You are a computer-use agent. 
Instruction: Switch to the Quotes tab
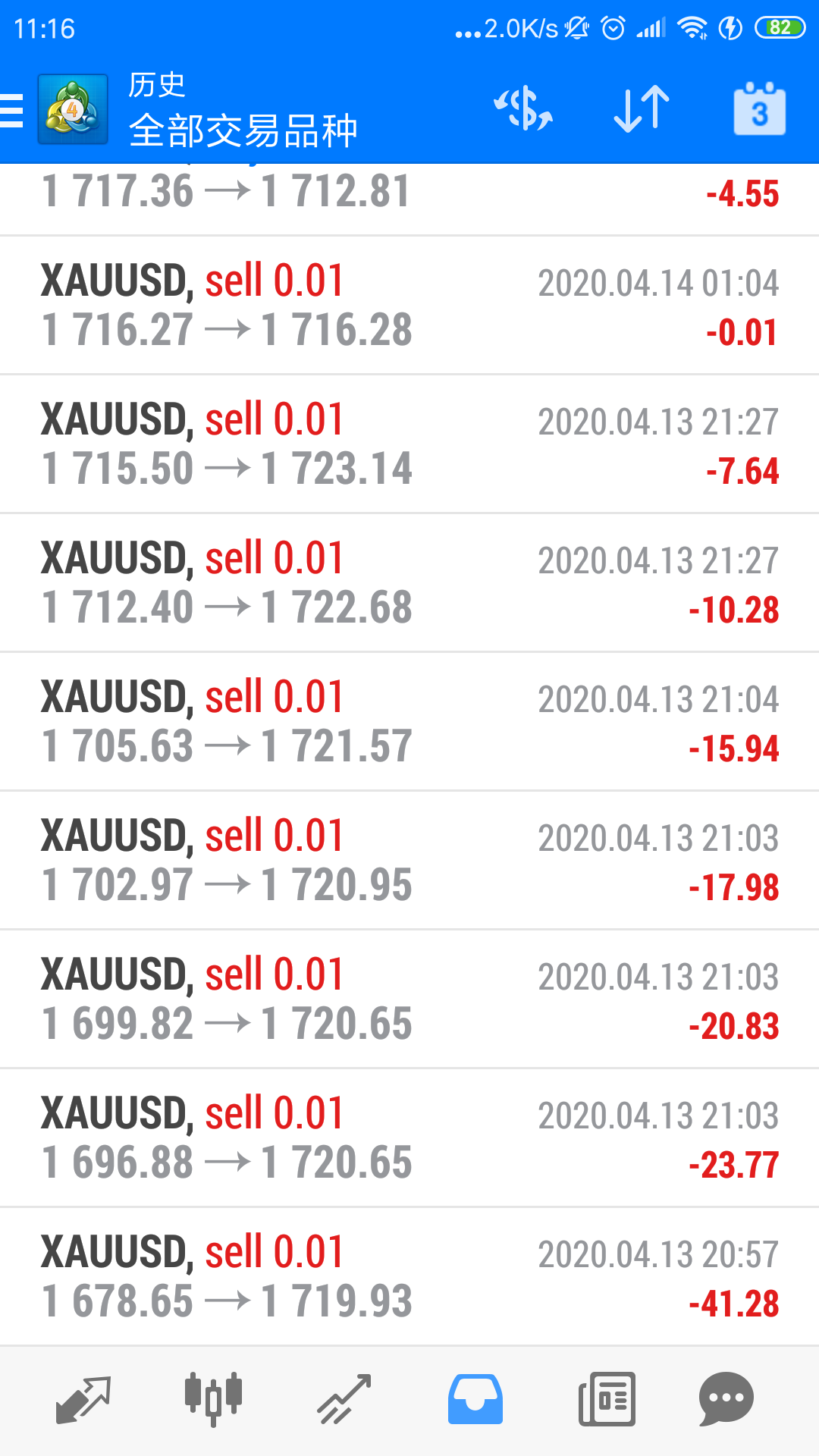pyautogui.click(x=83, y=1399)
